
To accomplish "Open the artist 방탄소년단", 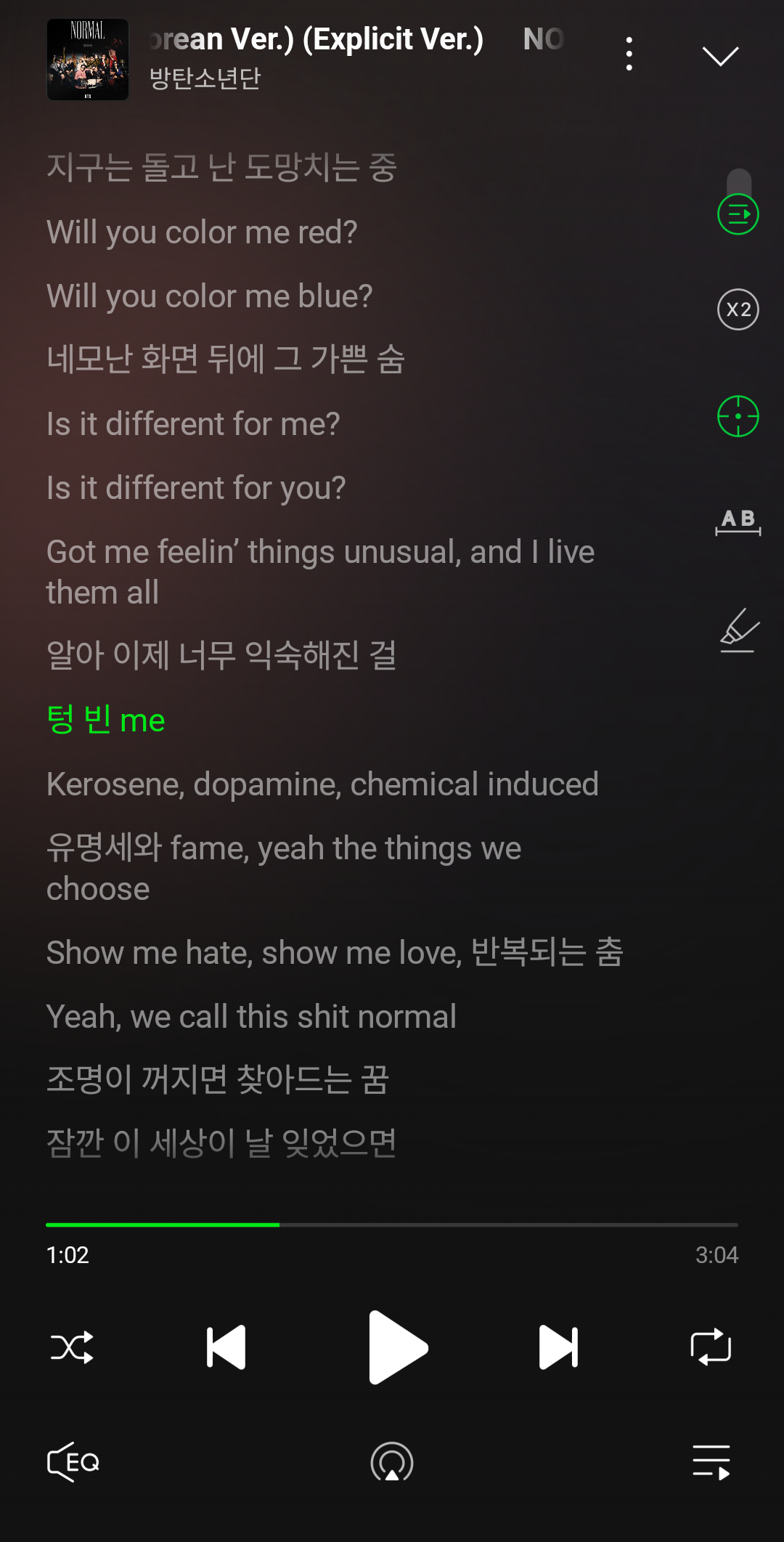I will (x=205, y=78).
